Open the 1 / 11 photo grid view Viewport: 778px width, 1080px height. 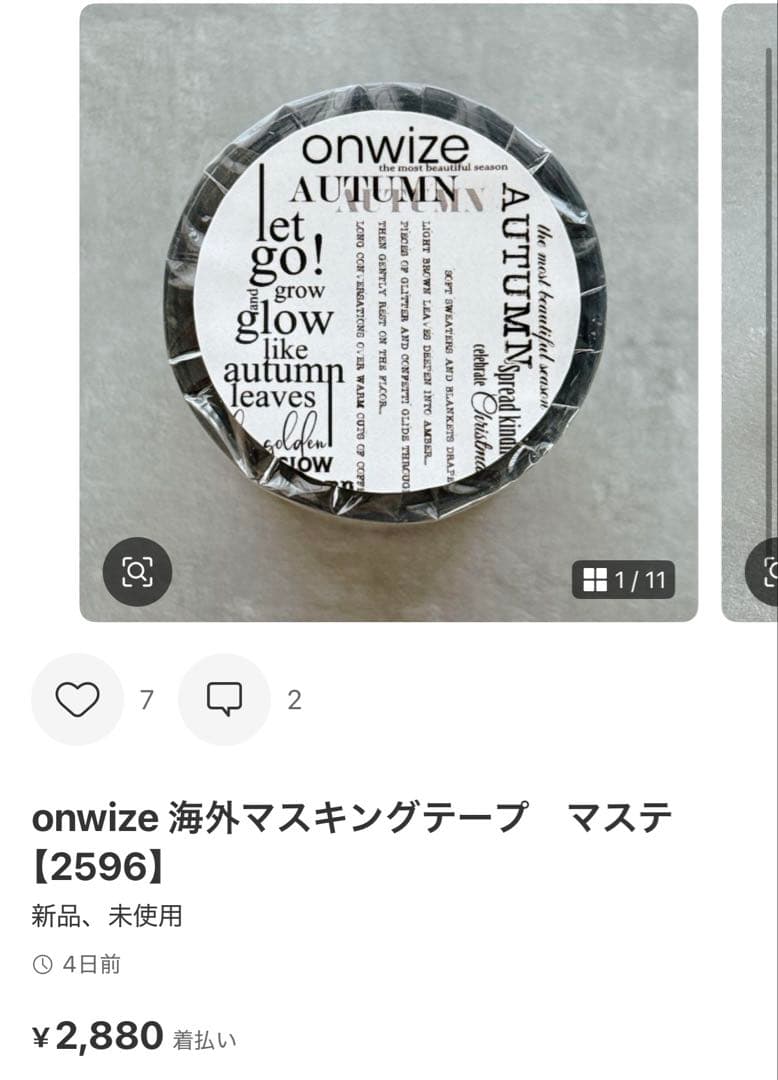tap(623, 579)
